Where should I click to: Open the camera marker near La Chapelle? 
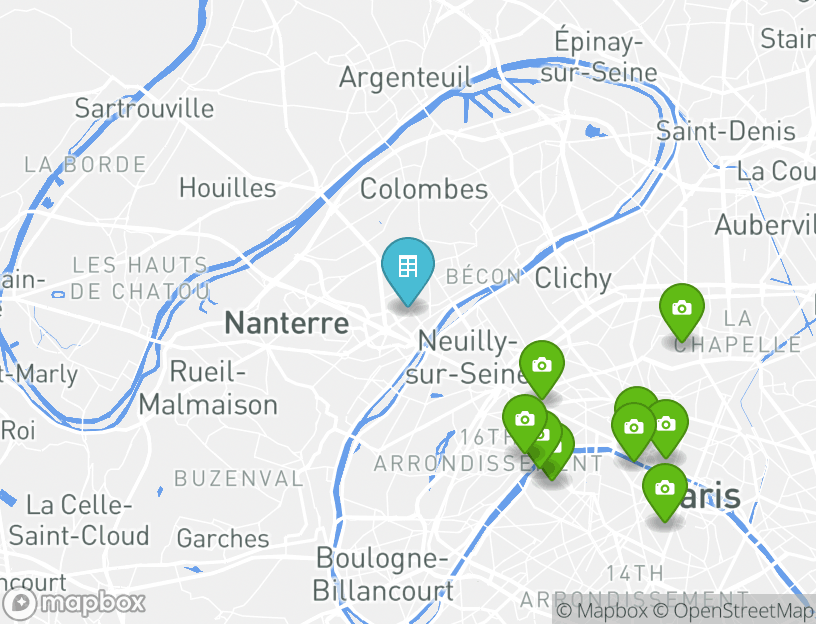click(681, 308)
